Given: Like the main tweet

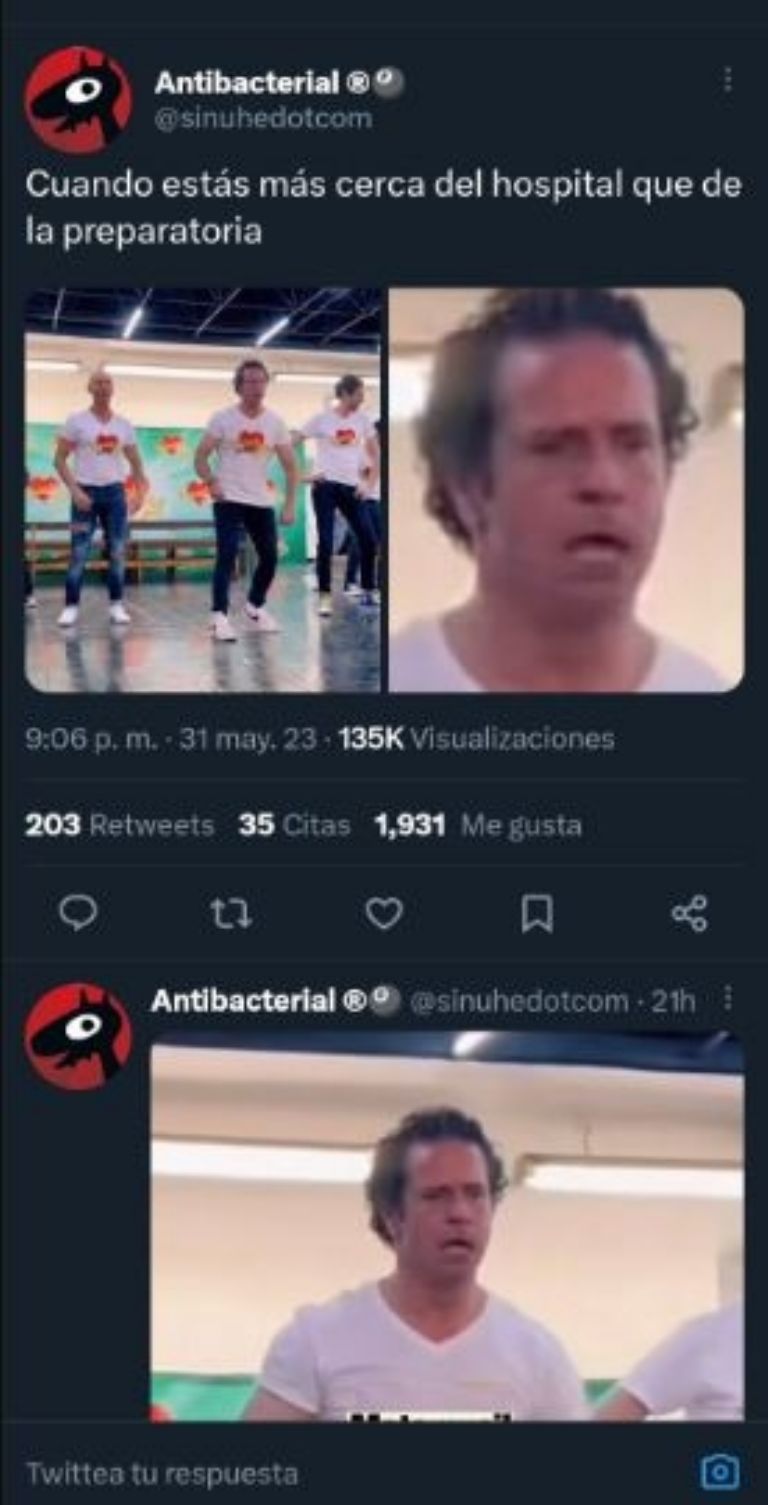Looking at the screenshot, I should tap(384, 913).
